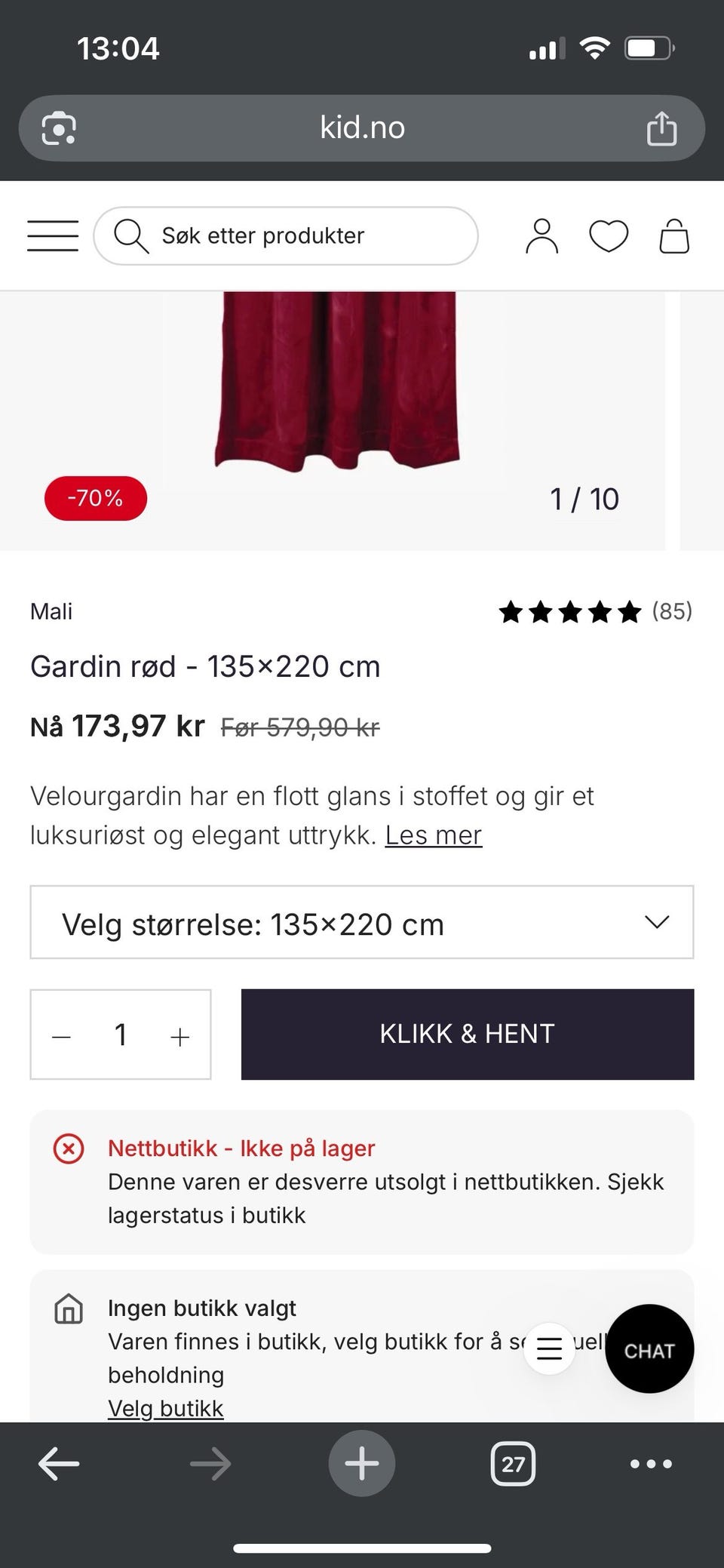Viewport: 724px width, 1568px height.
Task: Increase quantity with plus stepper
Action: (x=179, y=1035)
